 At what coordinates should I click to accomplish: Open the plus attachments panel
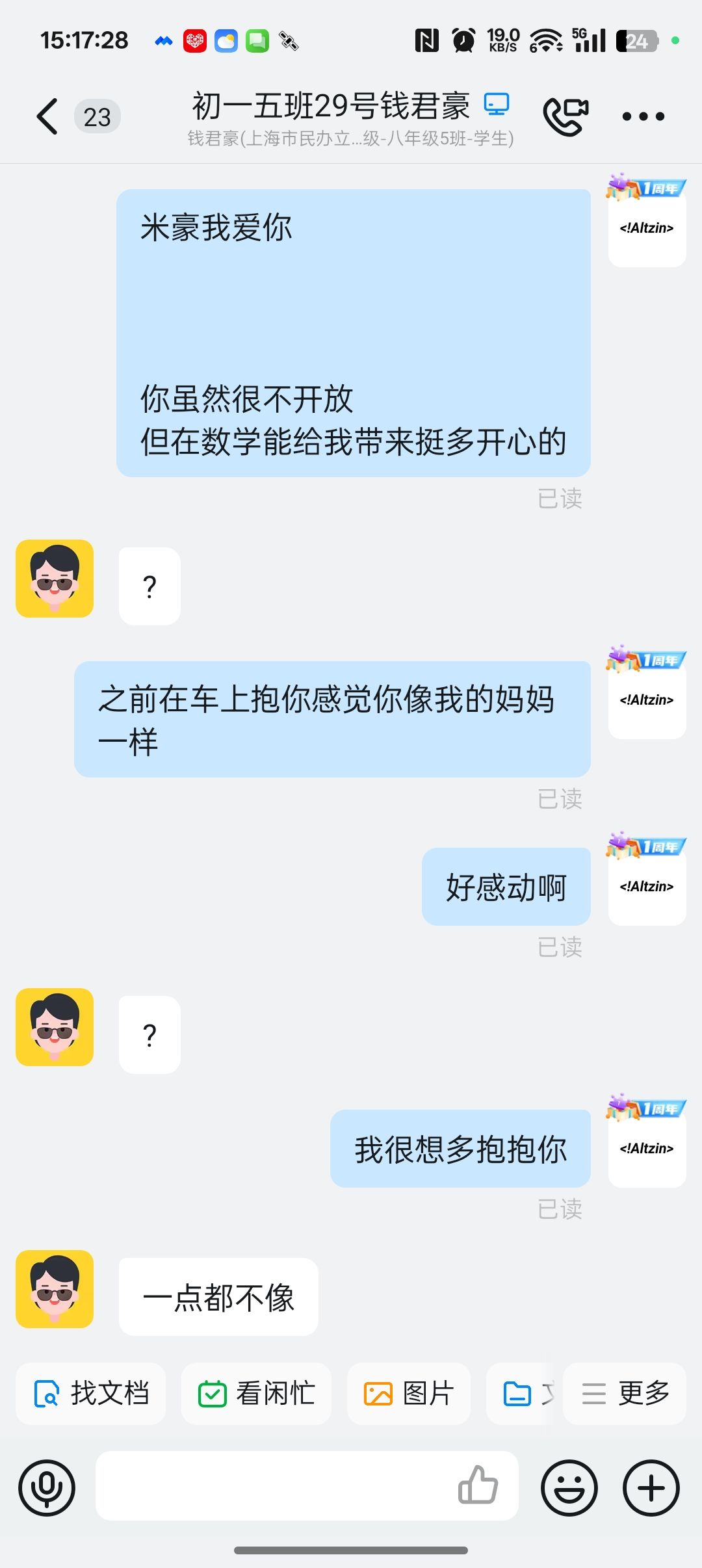tap(651, 1487)
